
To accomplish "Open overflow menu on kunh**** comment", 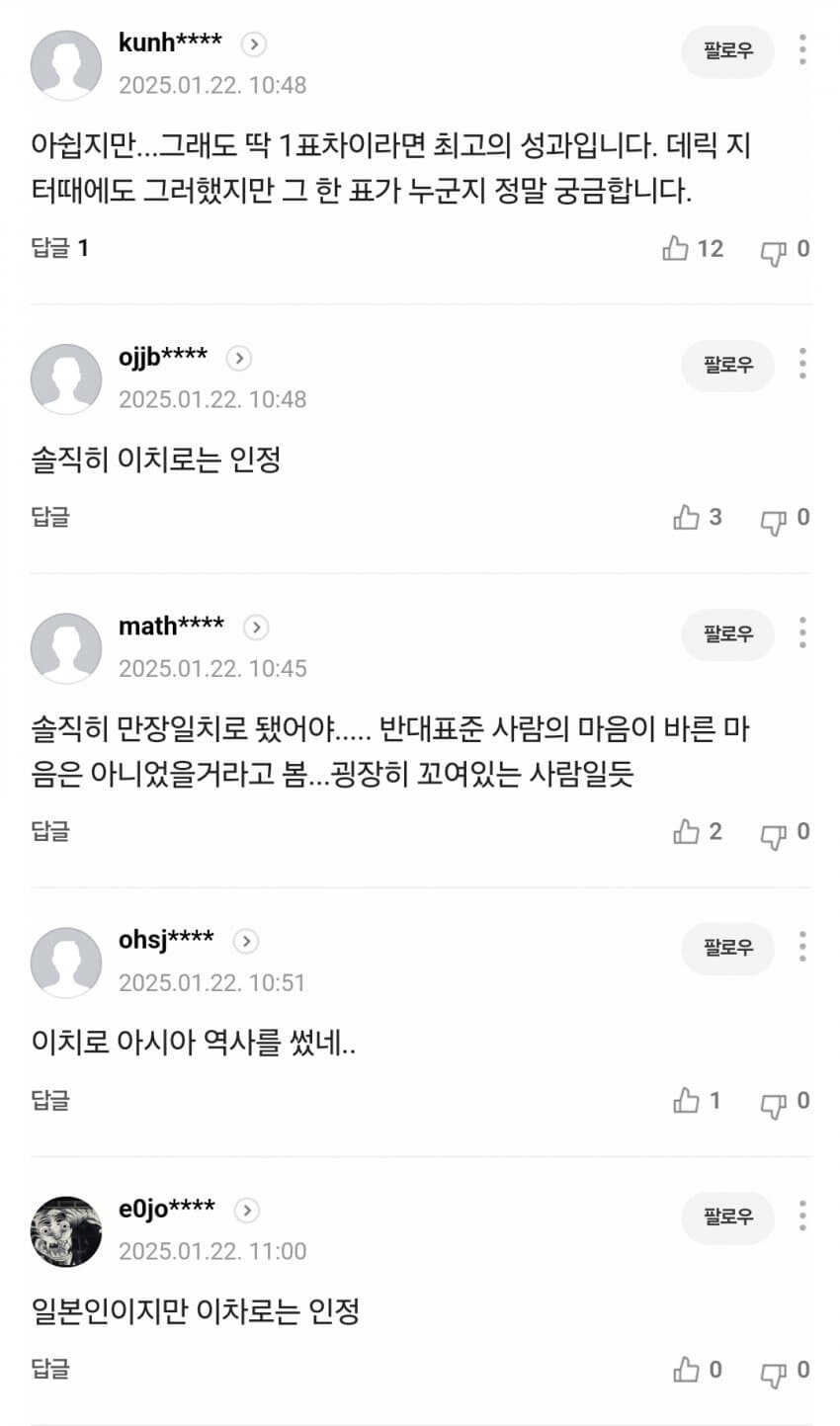I will point(802,49).
